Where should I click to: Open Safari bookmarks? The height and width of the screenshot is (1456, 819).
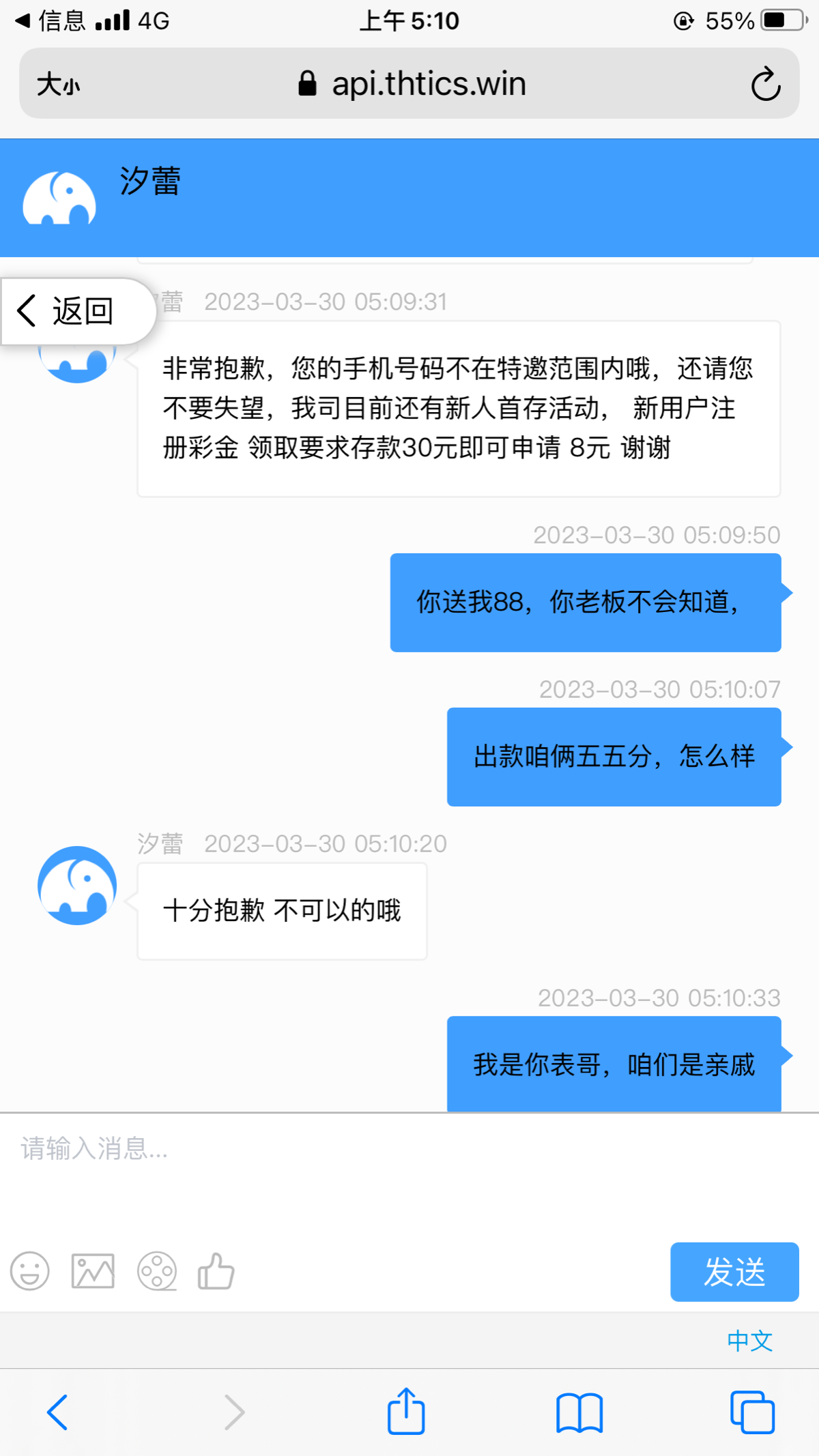tap(579, 1412)
